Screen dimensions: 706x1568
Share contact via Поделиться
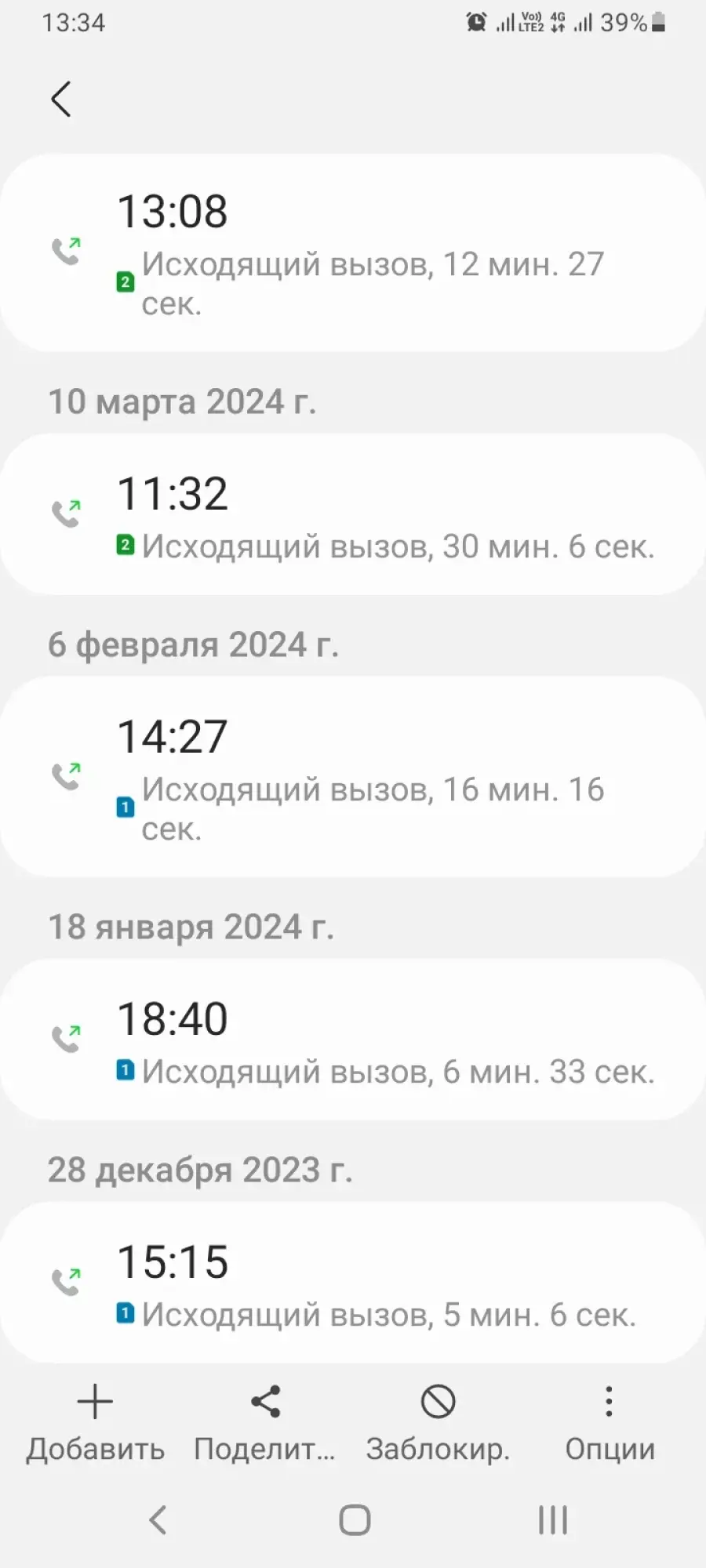[265, 1424]
